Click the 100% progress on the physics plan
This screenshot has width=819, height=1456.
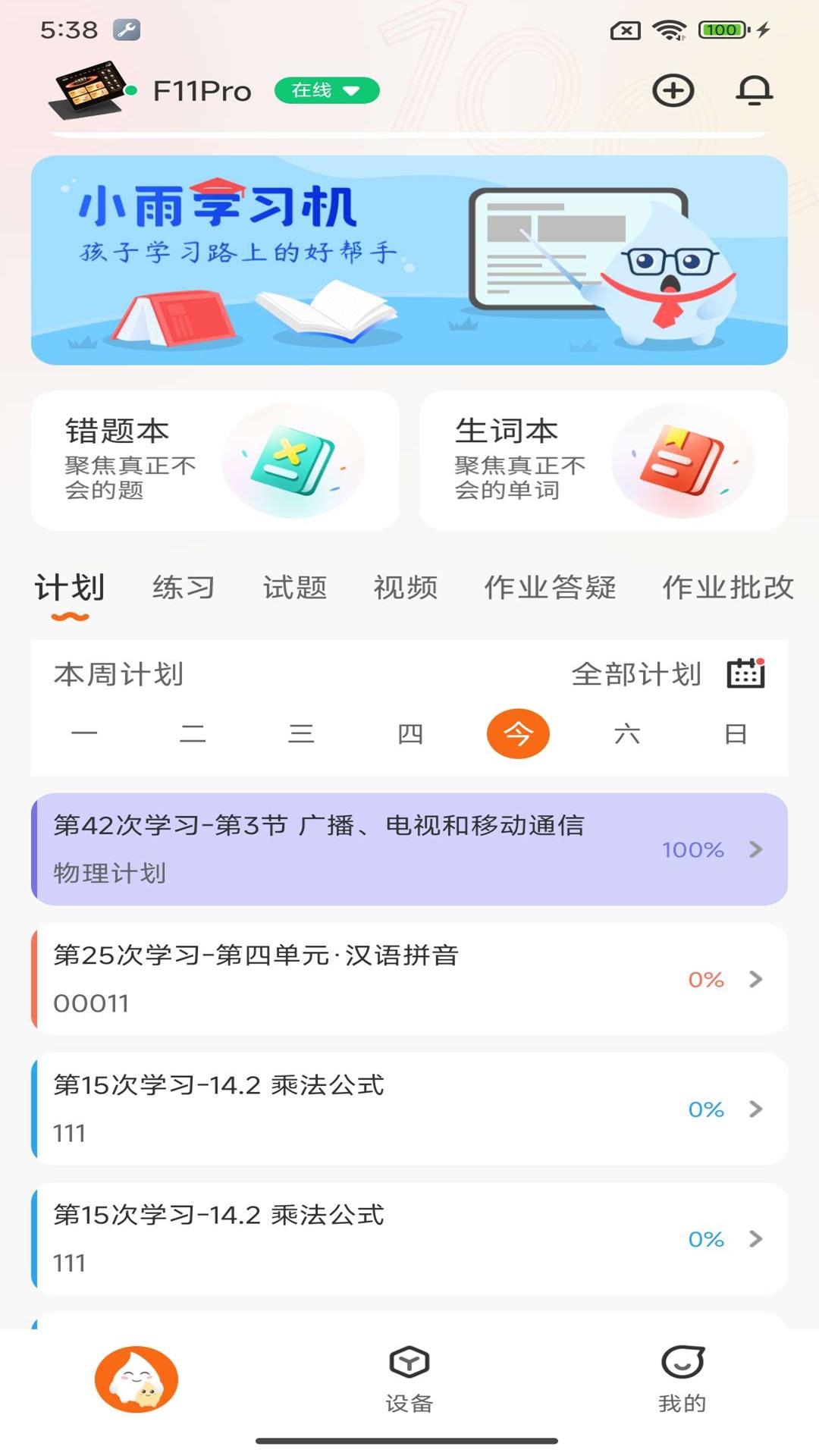click(x=692, y=850)
